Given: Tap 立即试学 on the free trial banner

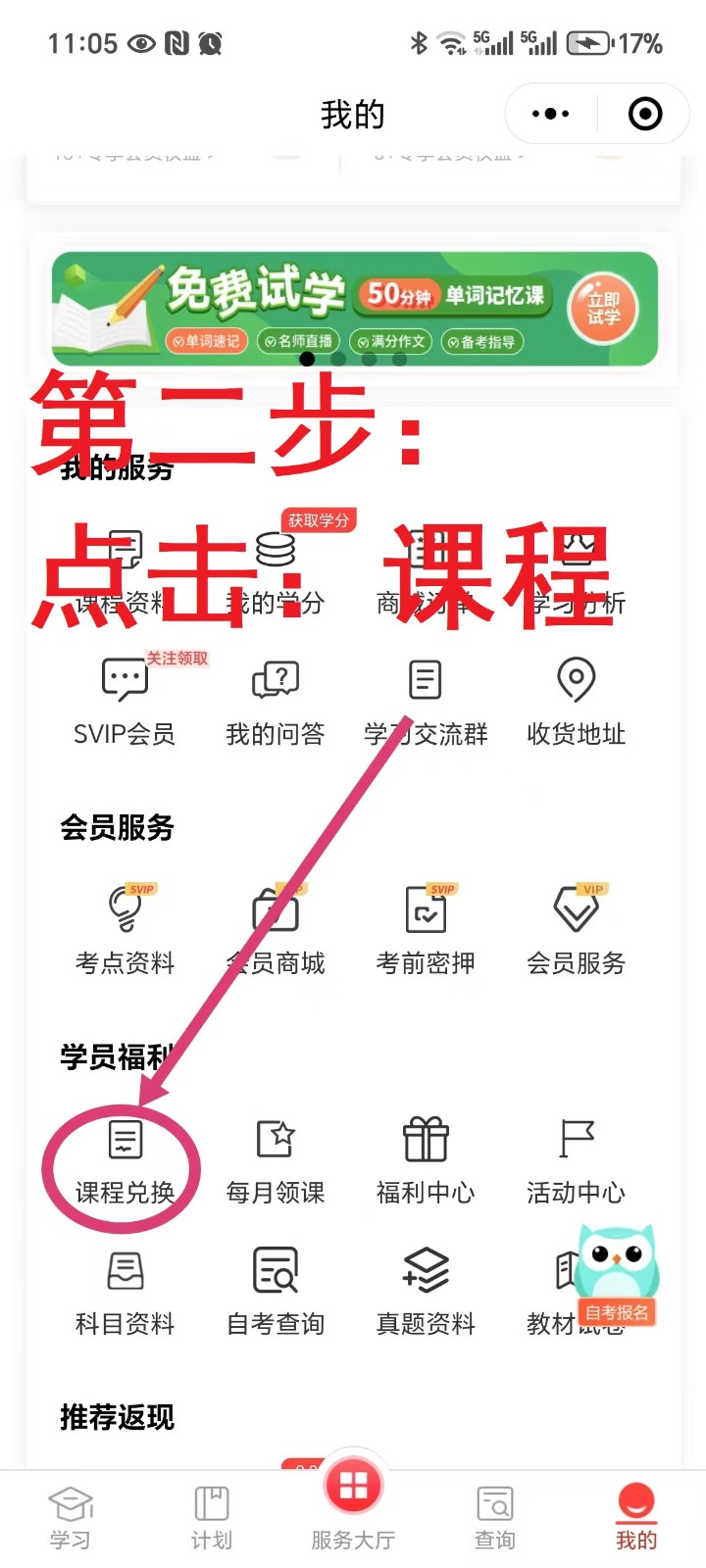Looking at the screenshot, I should [x=603, y=309].
